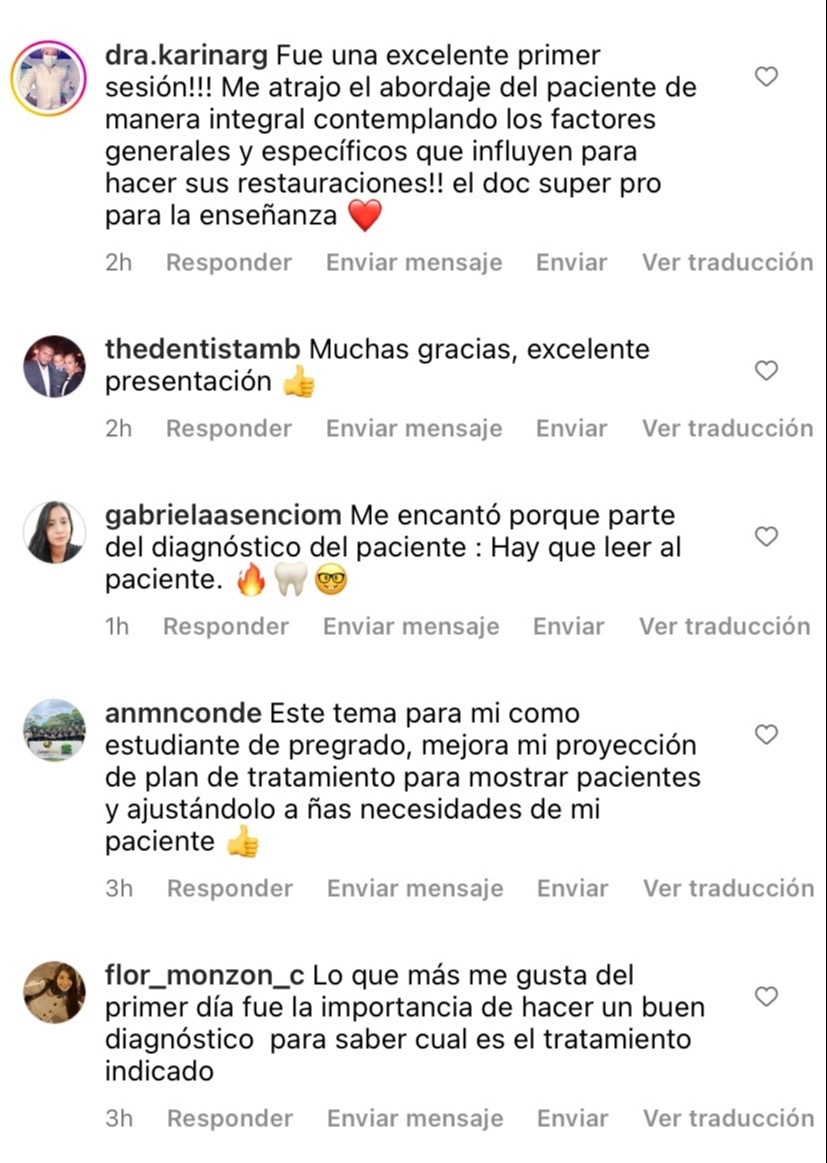Tap Enviar under thedentistamb's comment
The height and width of the screenshot is (1163, 827).
571,428
